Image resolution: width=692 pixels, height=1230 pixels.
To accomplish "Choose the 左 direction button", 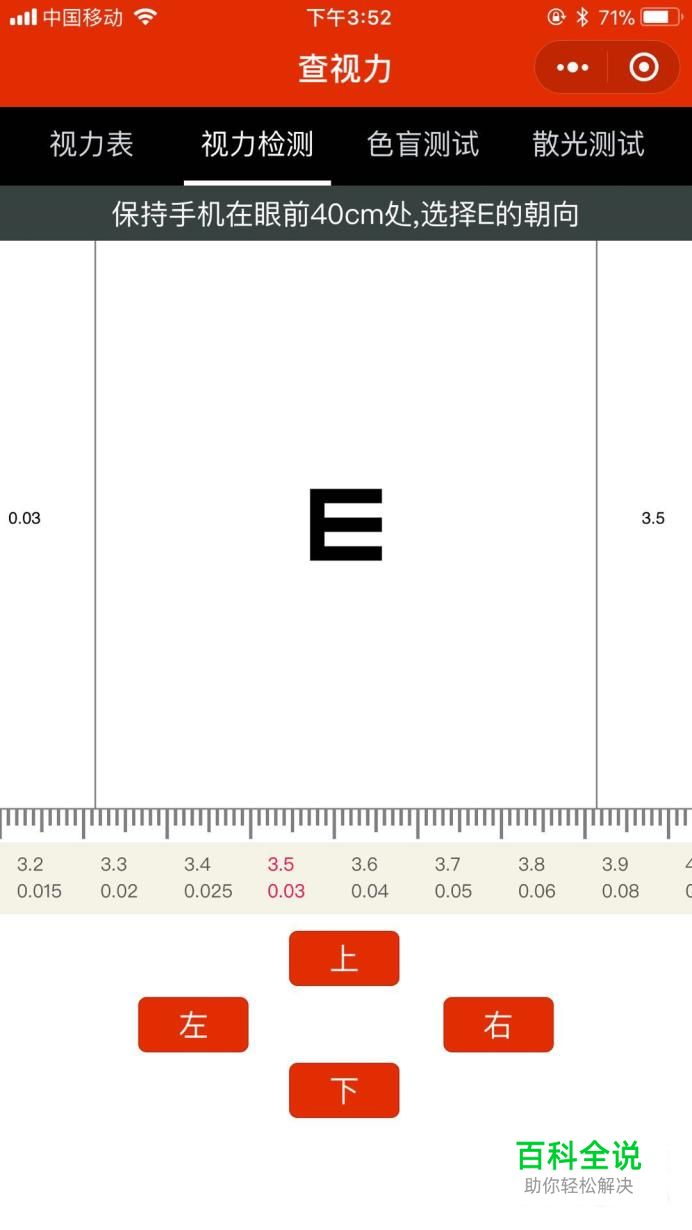I will [x=193, y=1024].
